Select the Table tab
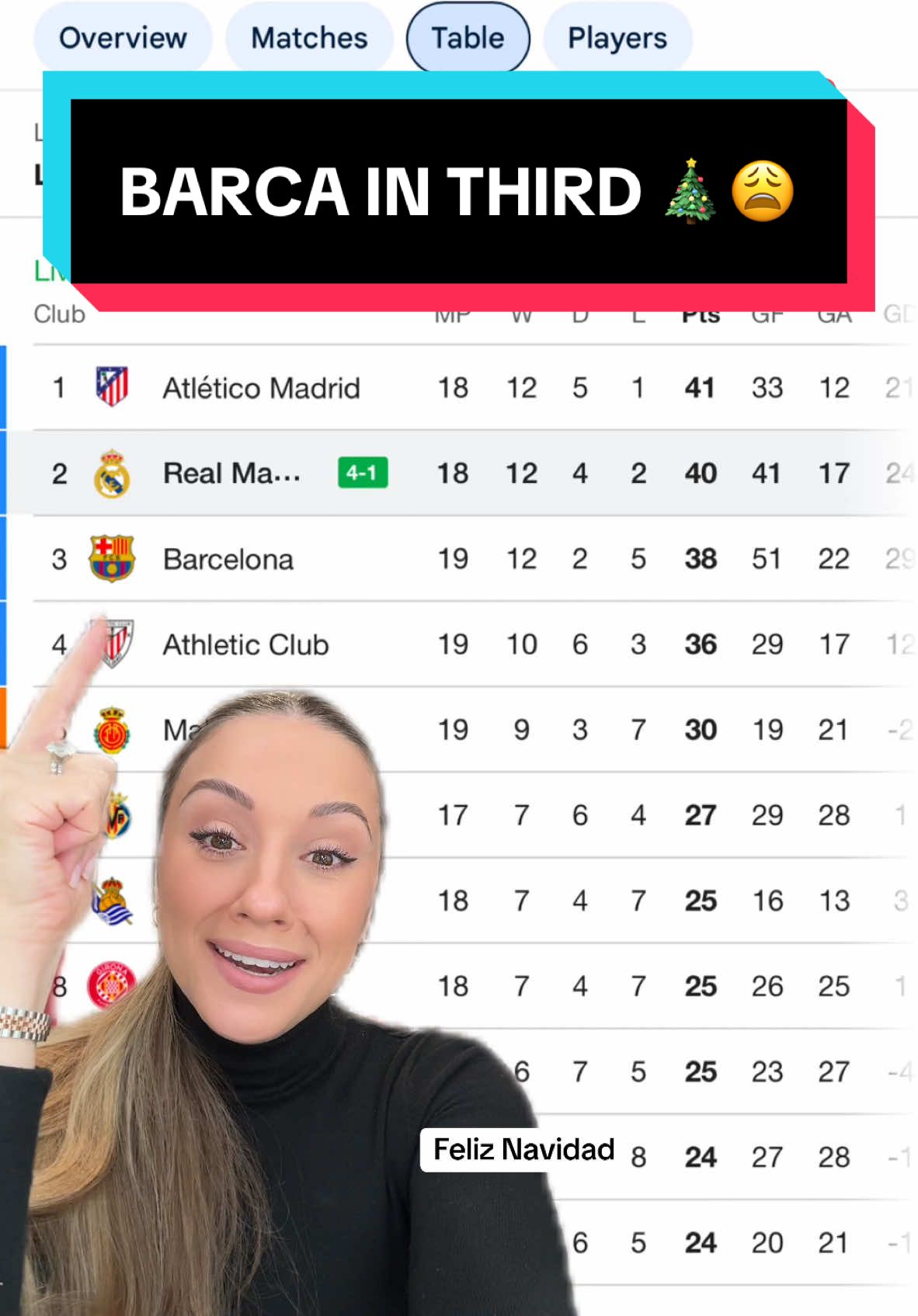 pyautogui.click(x=467, y=37)
